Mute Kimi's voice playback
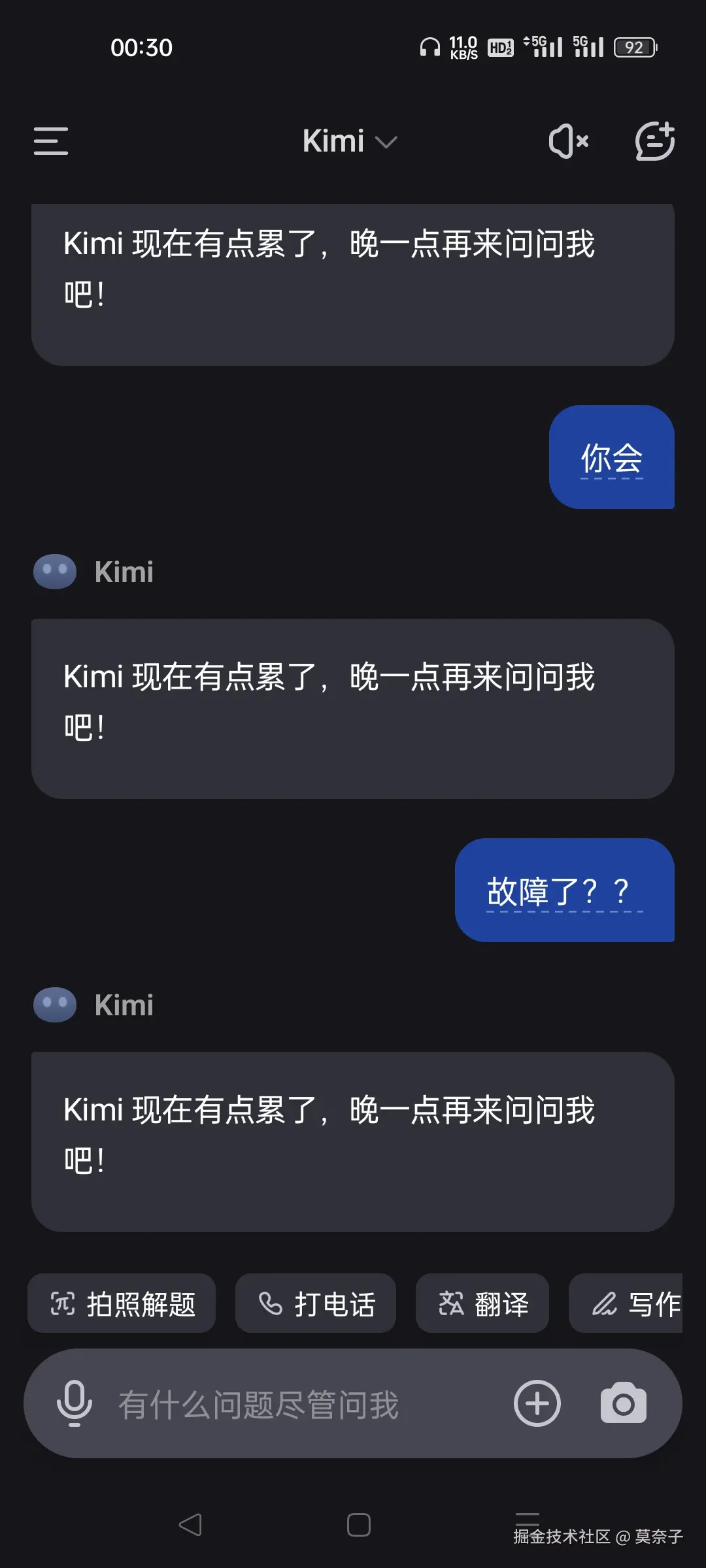 tap(569, 141)
